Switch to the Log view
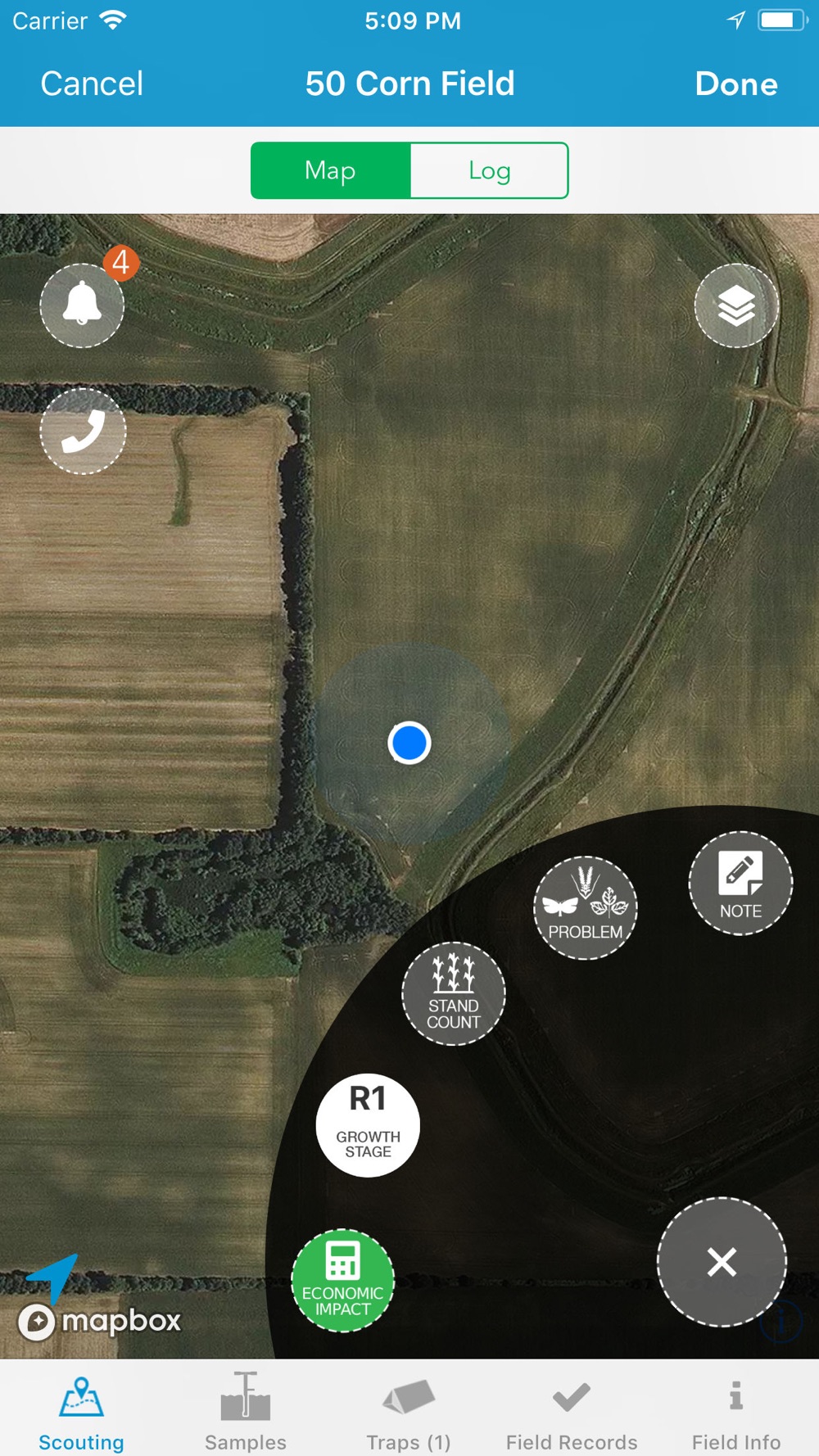This screenshot has width=819, height=1456. click(x=489, y=170)
